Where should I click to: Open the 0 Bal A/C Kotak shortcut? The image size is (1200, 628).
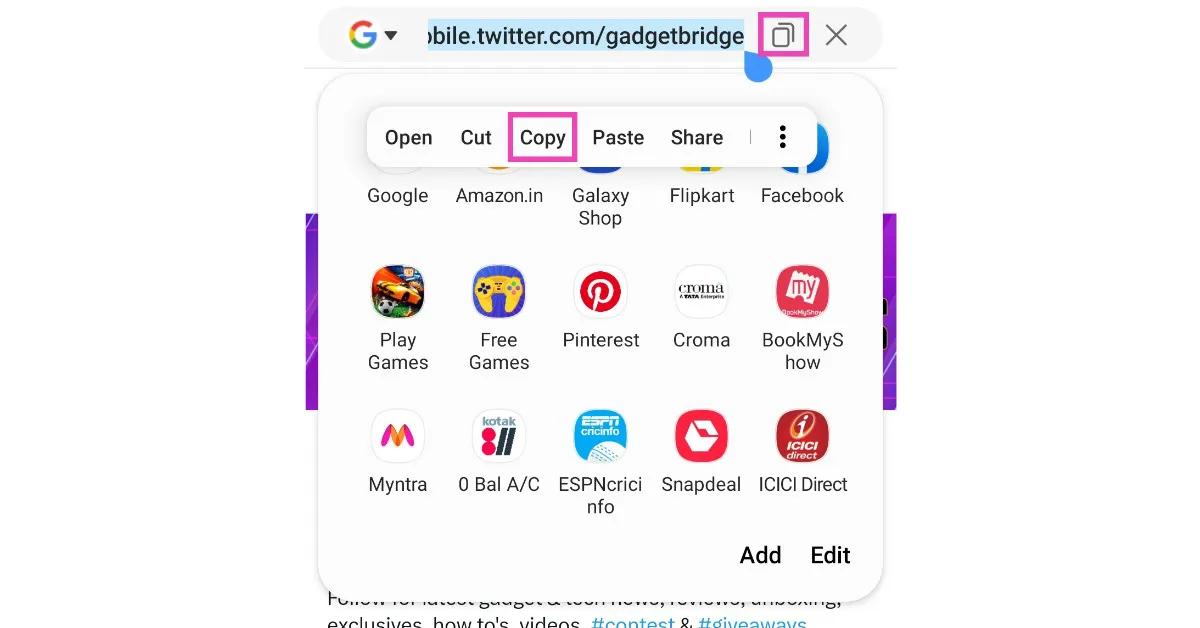click(499, 437)
